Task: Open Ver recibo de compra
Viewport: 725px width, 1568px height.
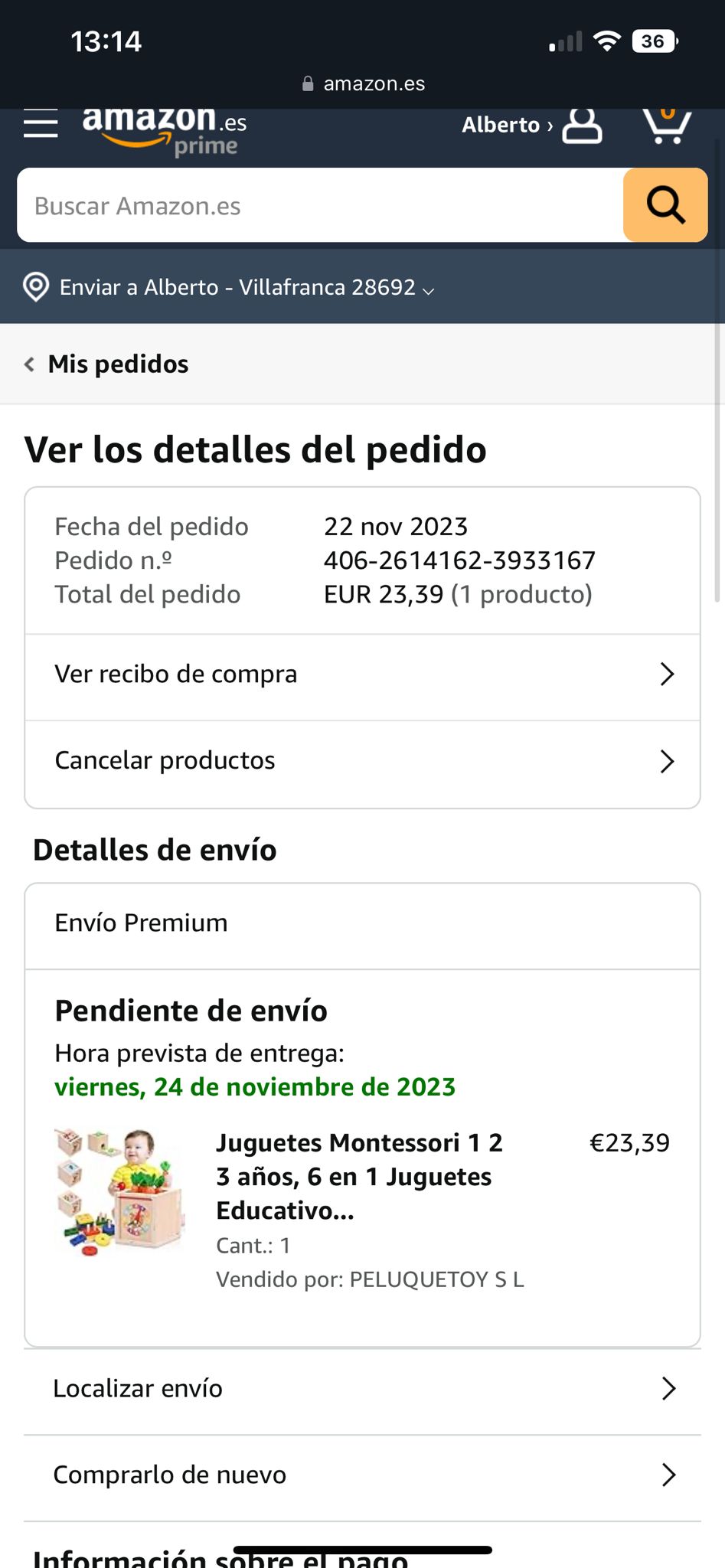Action: point(362,675)
